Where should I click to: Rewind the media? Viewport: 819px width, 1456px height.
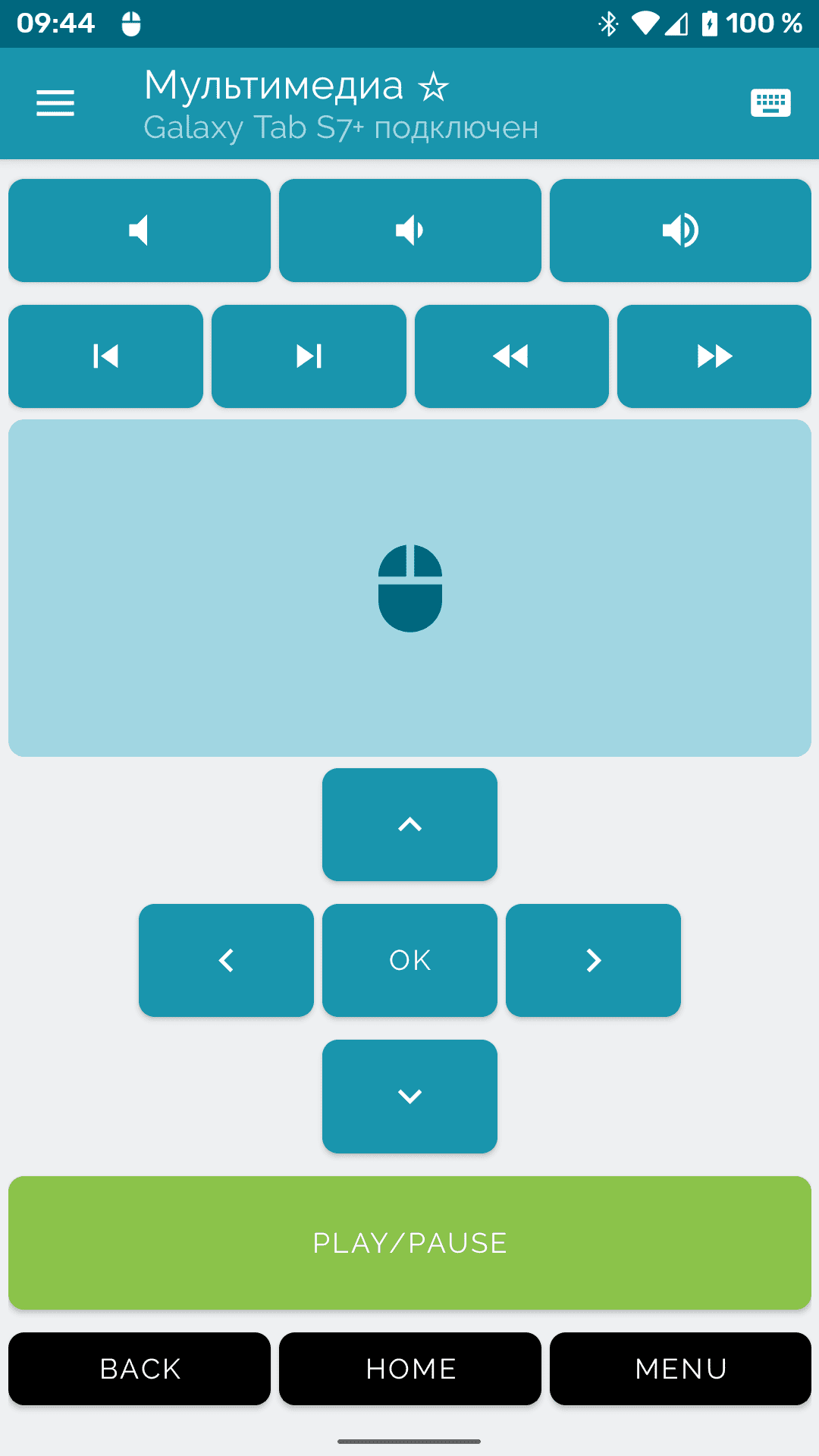point(512,356)
